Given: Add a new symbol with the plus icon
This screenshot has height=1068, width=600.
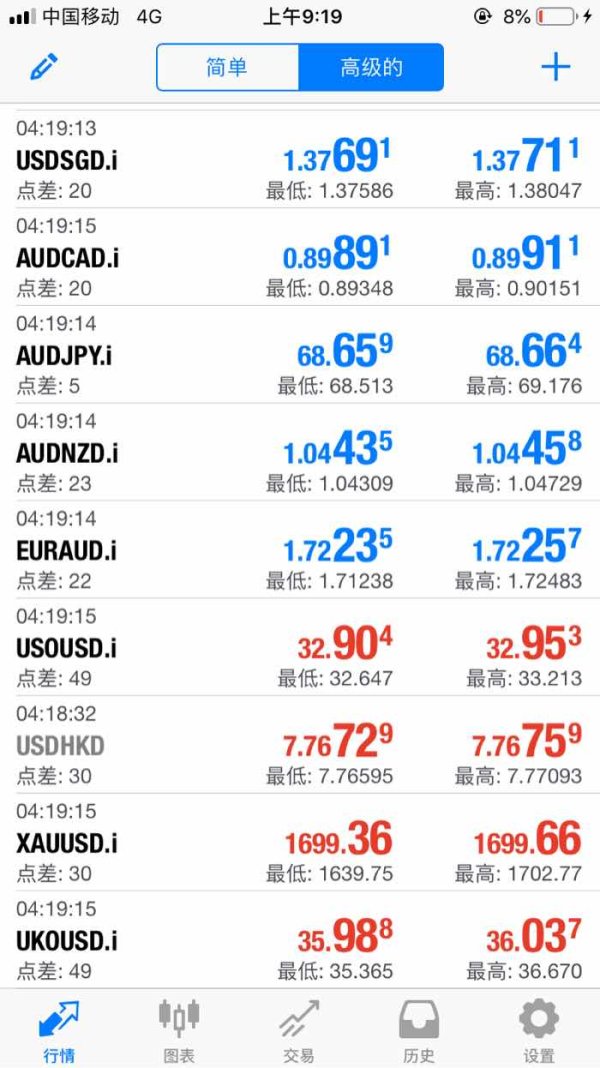Looking at the screenshot, I should 555,67.
